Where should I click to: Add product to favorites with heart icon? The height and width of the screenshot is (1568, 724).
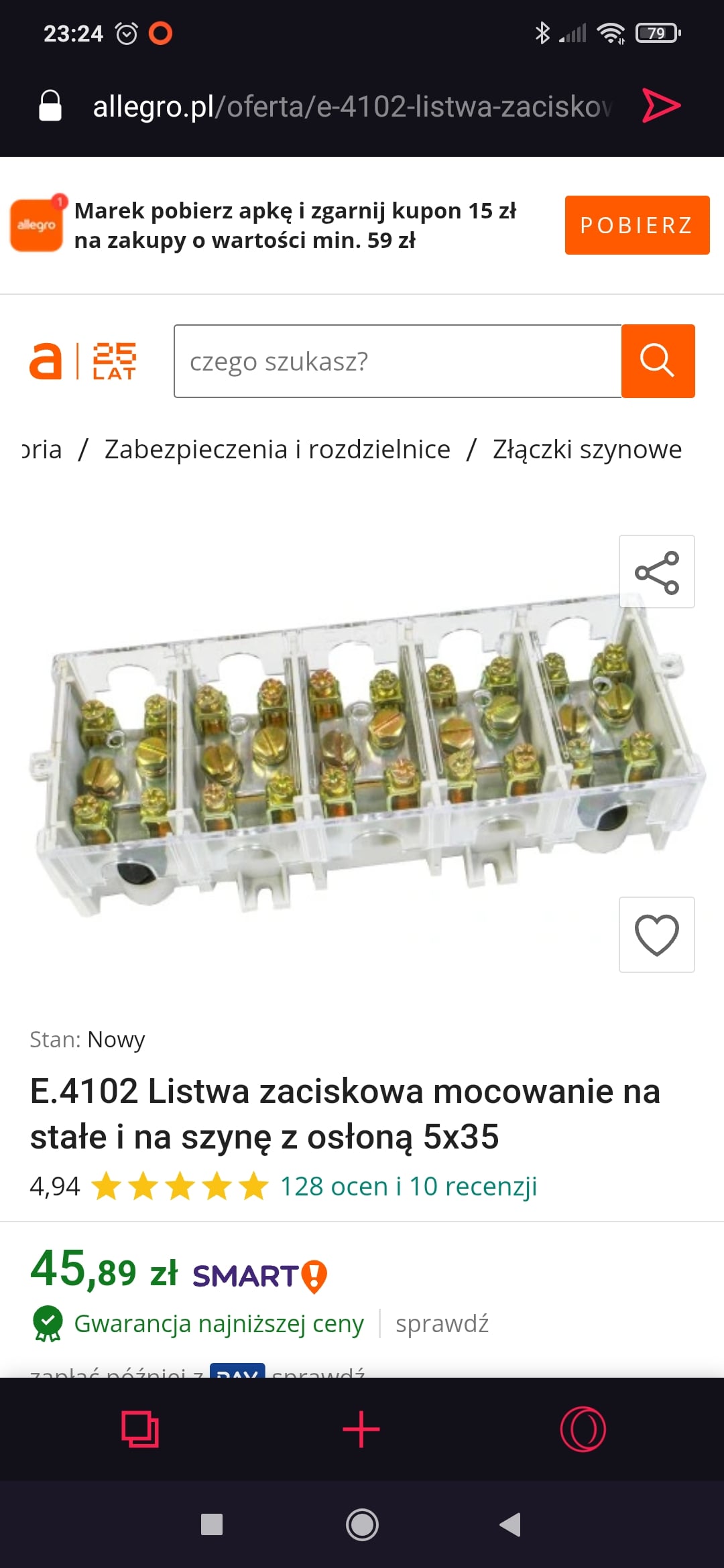coord(656,935)
